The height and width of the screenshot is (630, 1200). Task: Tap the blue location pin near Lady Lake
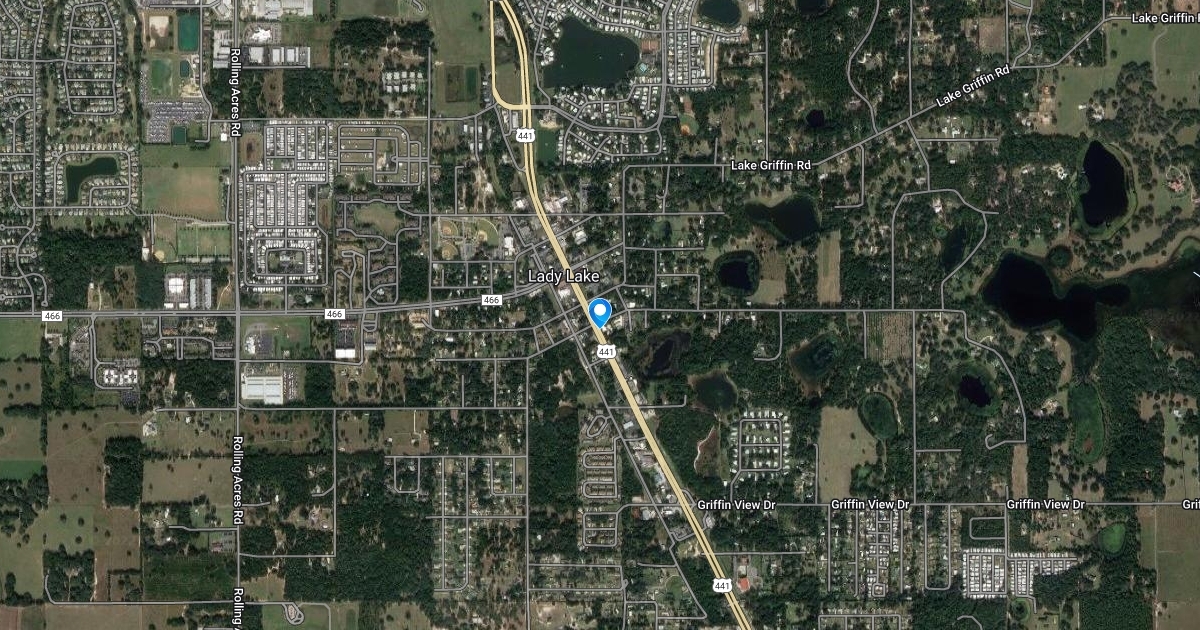(x=600, y=312)
